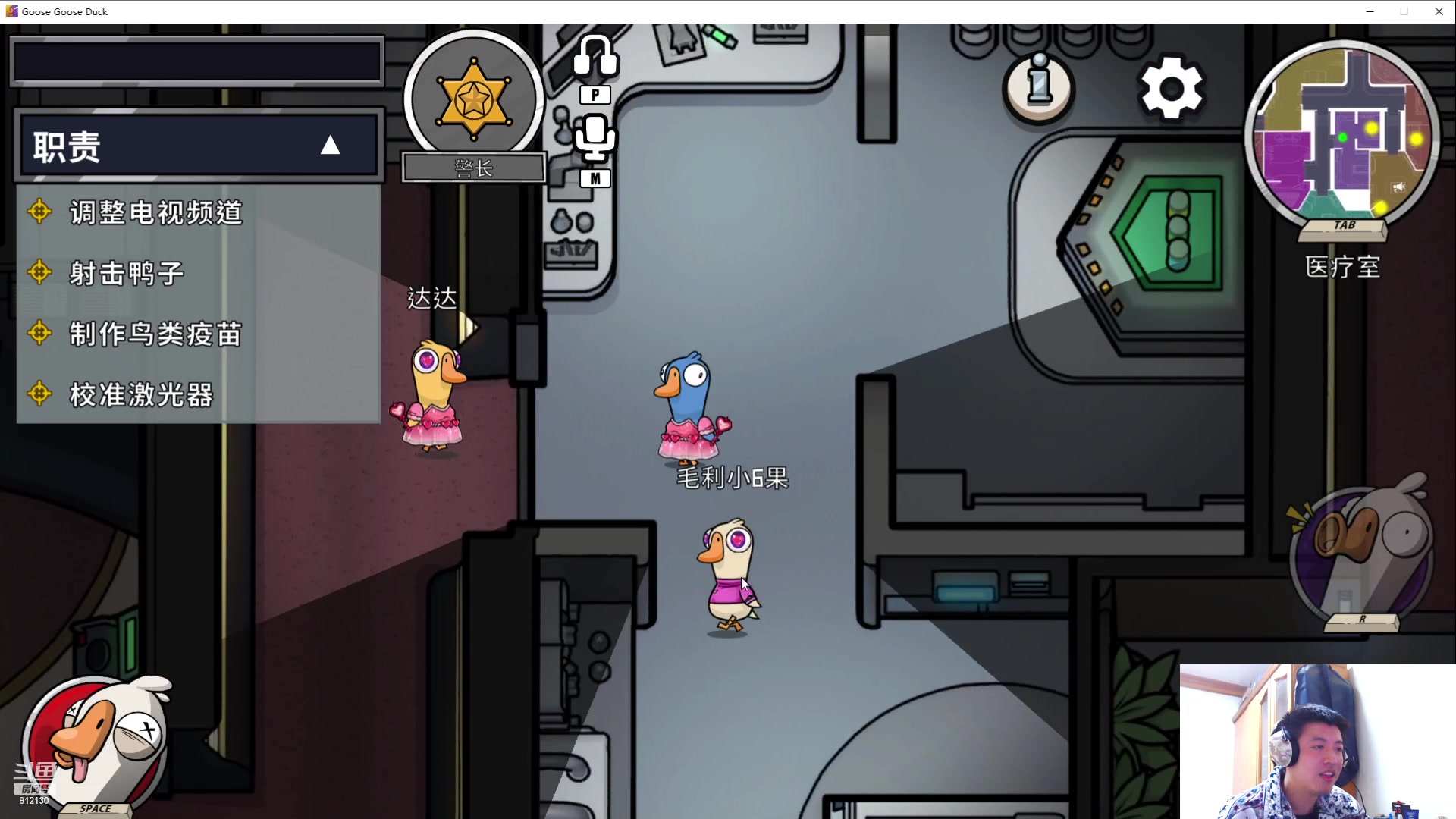Select task 校准激光器
The image size is (1456, 819).
141,394
